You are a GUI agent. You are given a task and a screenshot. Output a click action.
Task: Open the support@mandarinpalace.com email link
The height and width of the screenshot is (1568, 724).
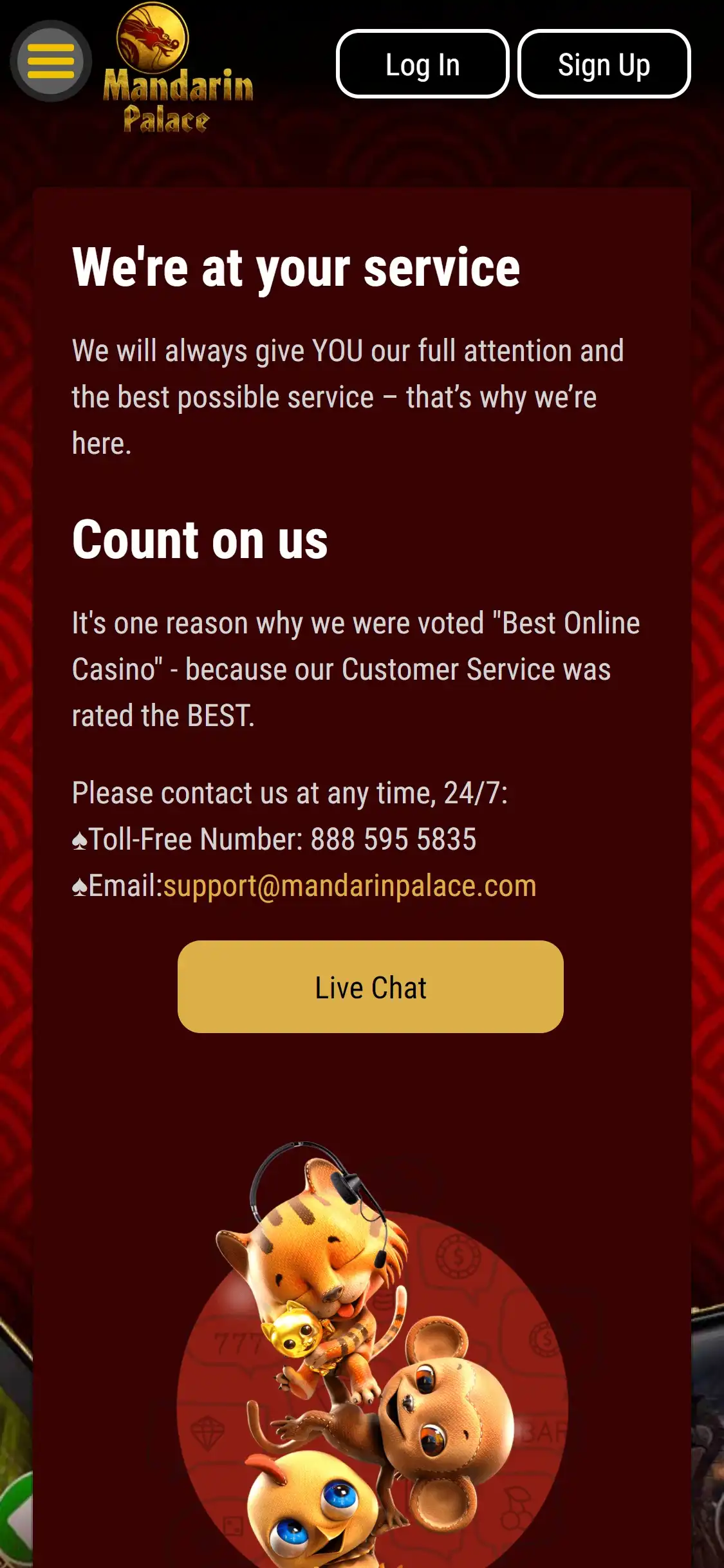[x=349, y=886]
